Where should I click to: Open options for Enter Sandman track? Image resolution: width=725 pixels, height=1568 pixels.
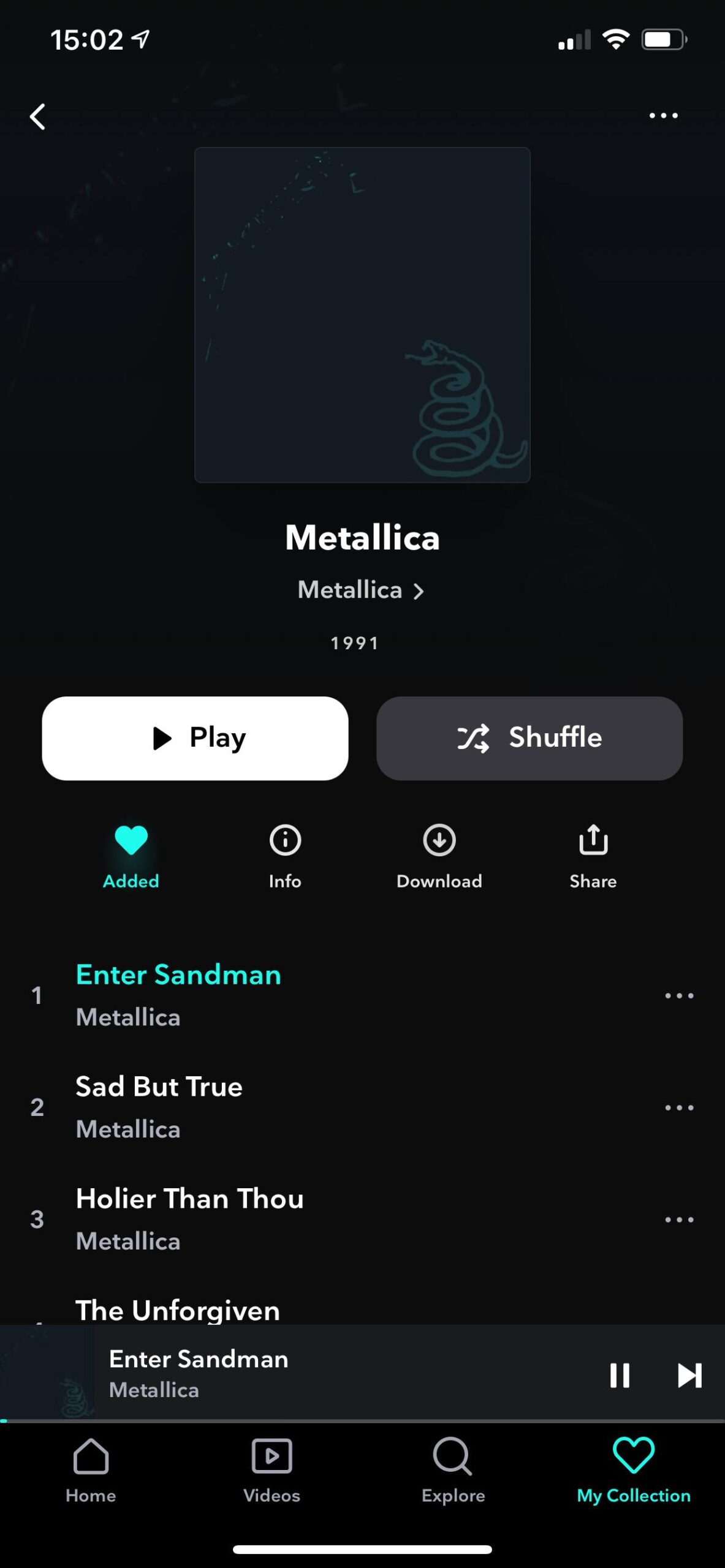tap(679, 995)
